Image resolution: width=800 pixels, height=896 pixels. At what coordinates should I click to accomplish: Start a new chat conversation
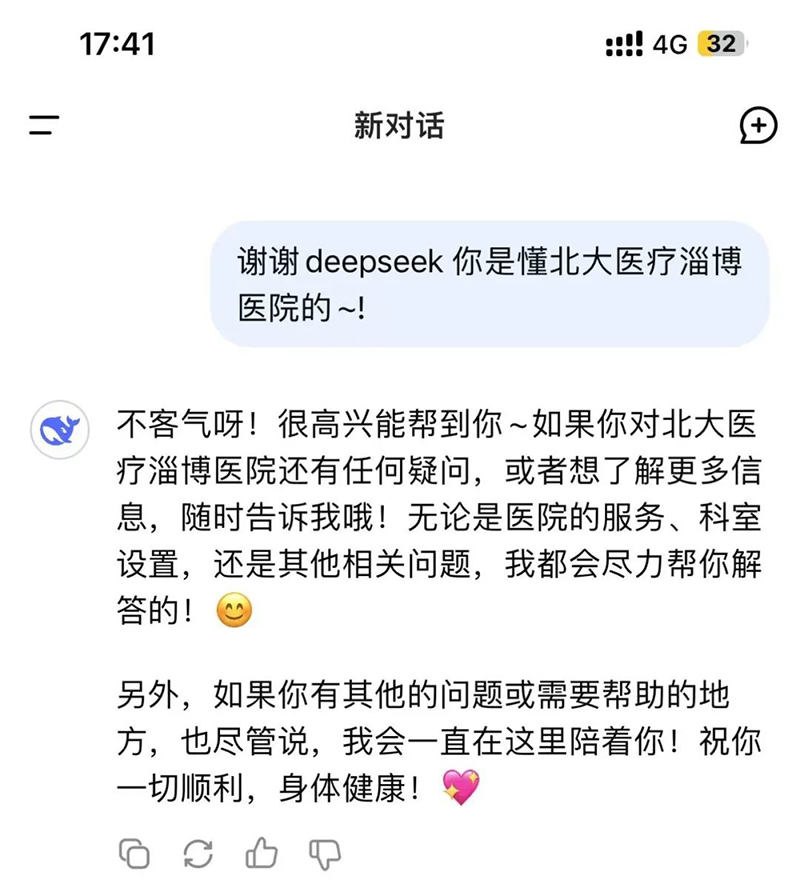click(757, 126)
